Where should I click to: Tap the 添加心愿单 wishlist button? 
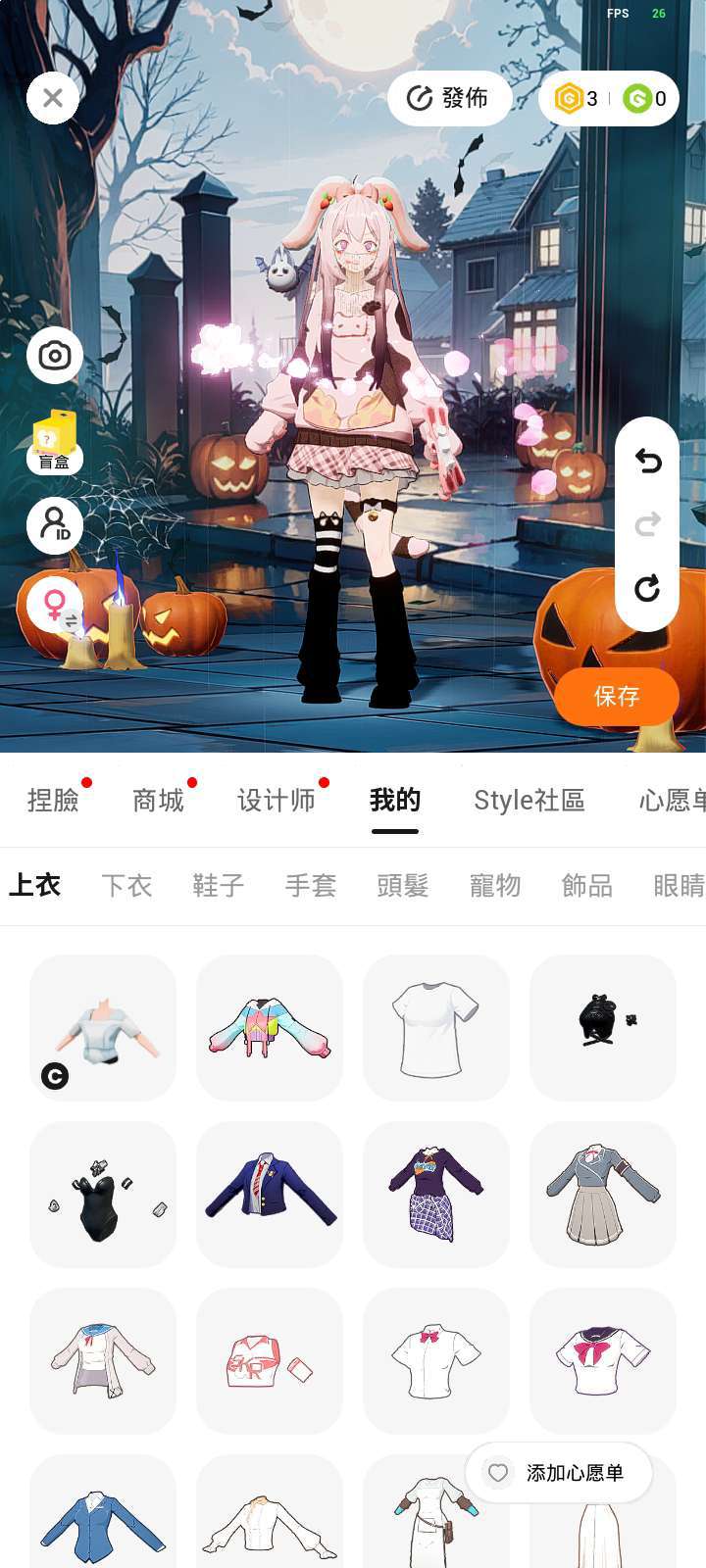point(559,1473)
